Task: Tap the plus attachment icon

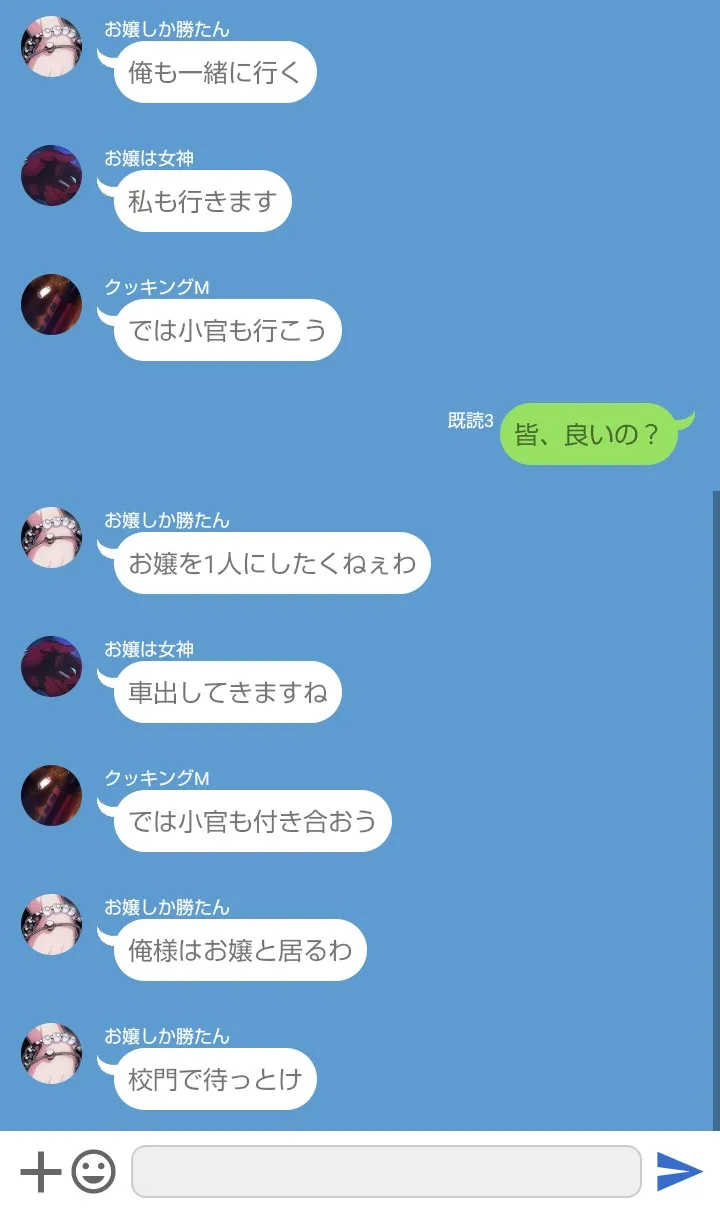Action: (x=40, y=1171)
